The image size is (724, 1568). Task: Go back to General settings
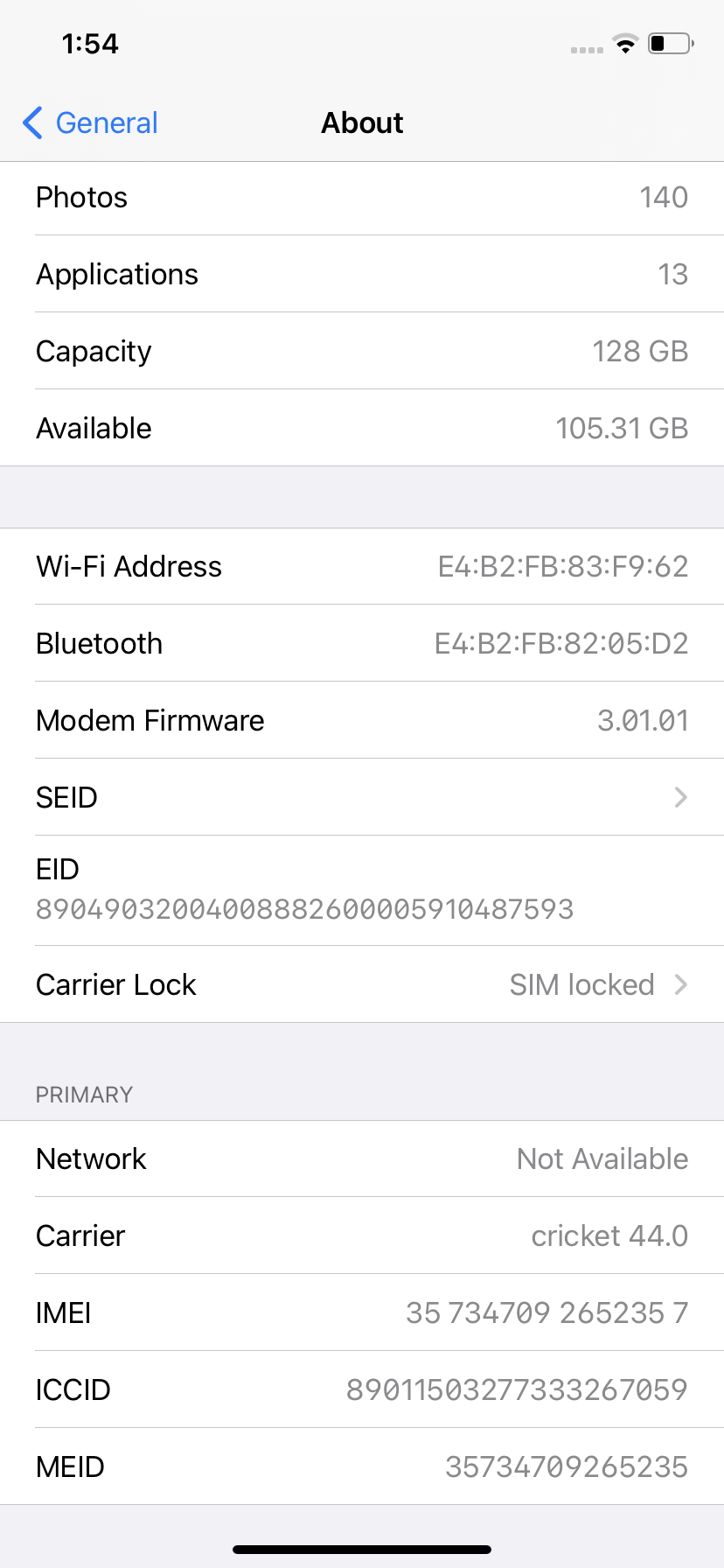point(91,123)
